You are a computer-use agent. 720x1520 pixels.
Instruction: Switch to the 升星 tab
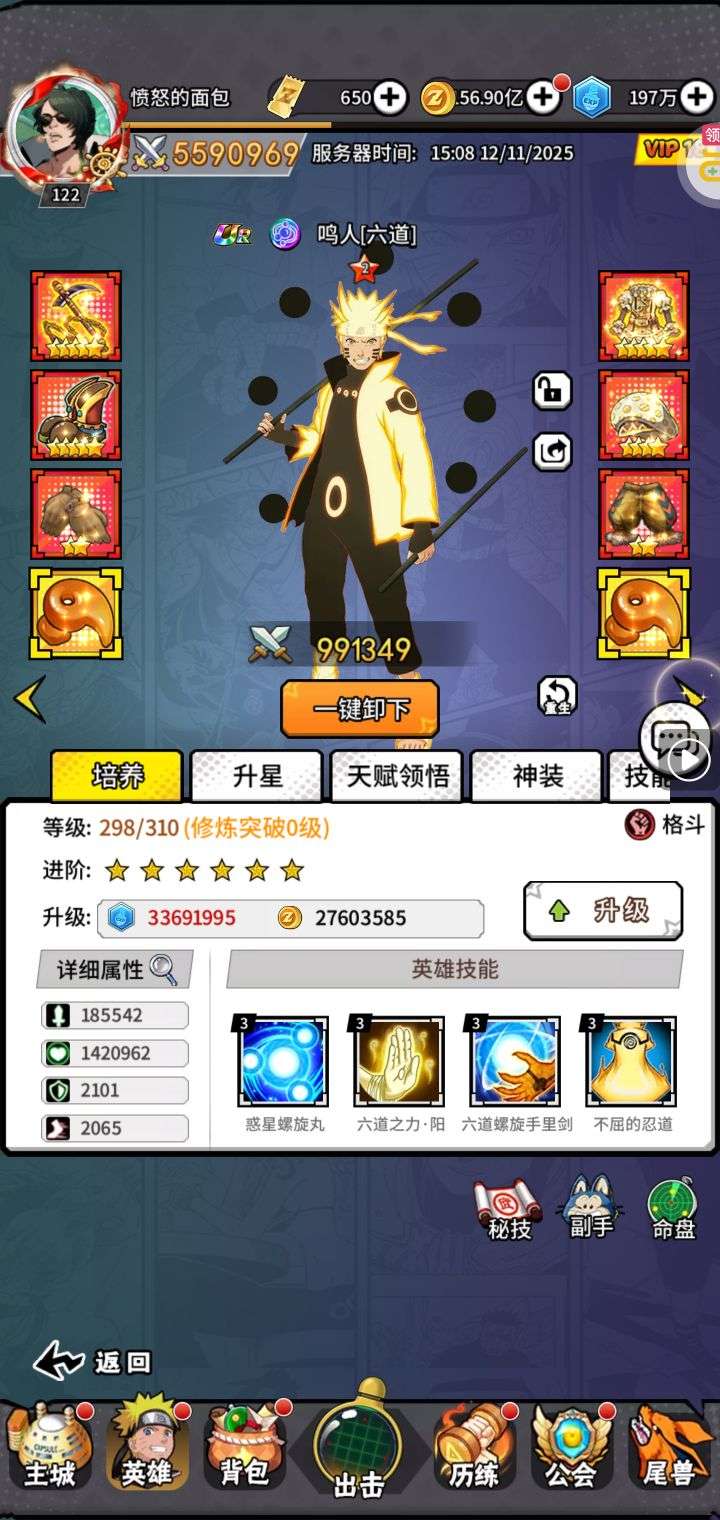point(256,776)
